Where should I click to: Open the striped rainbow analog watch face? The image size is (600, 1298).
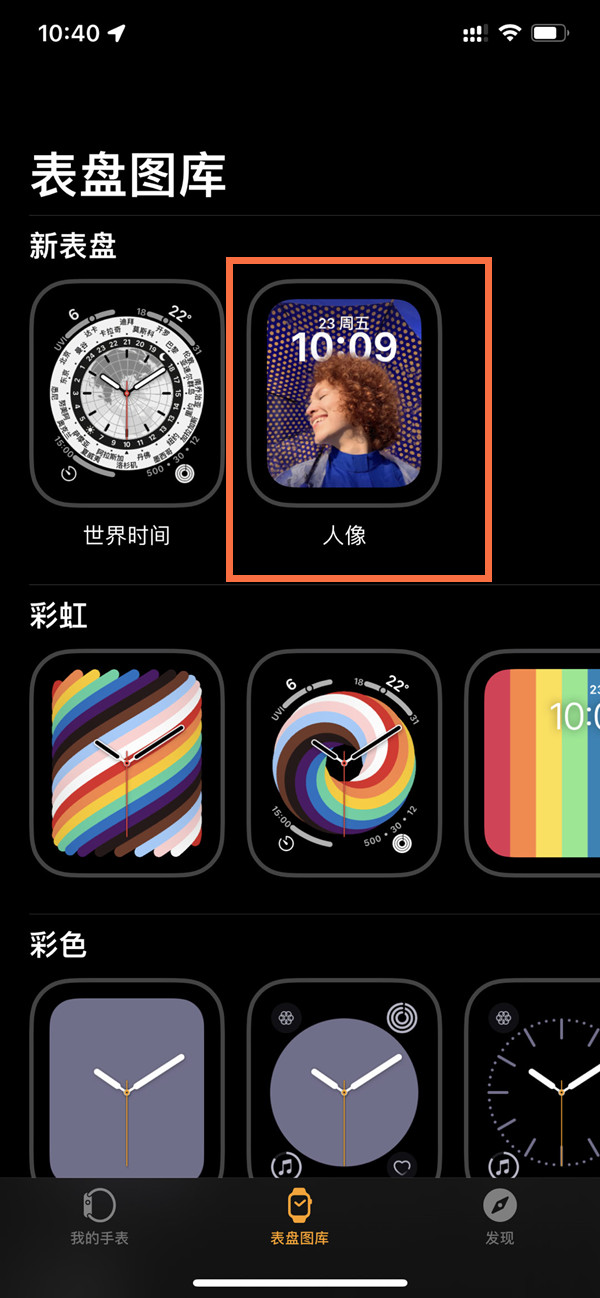coord(127,762)
